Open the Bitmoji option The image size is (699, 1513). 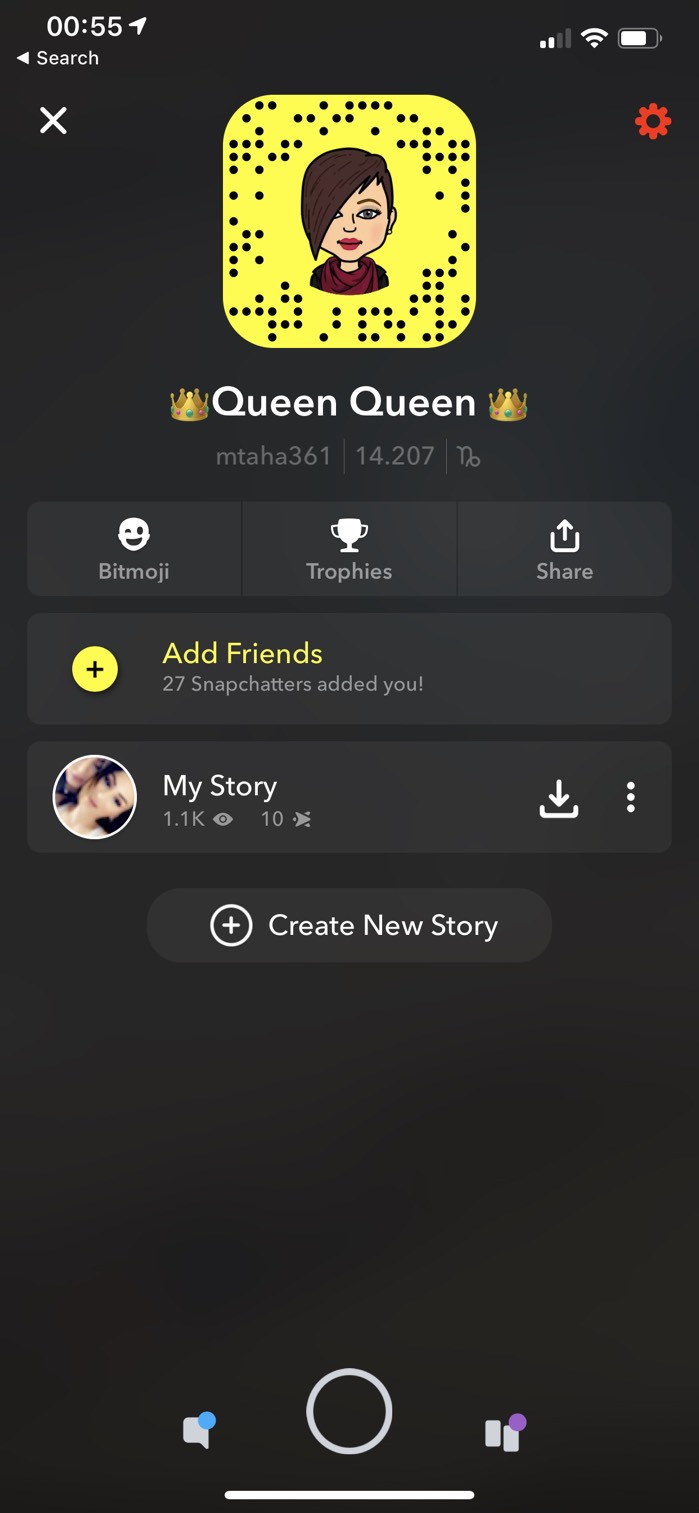[134, 549]
